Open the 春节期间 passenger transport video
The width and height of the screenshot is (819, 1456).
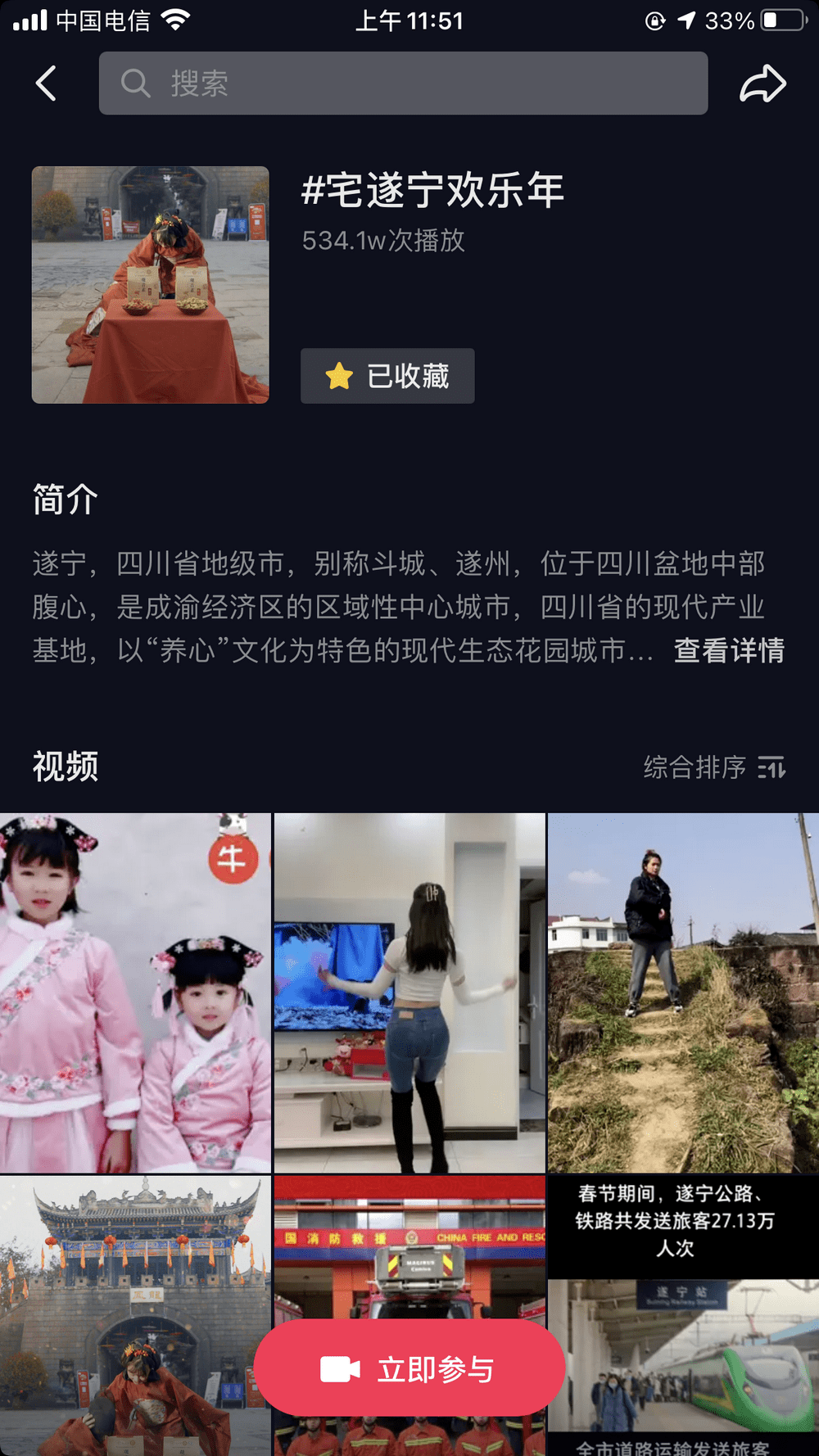pyautogui.click(x=683, y=1310)
